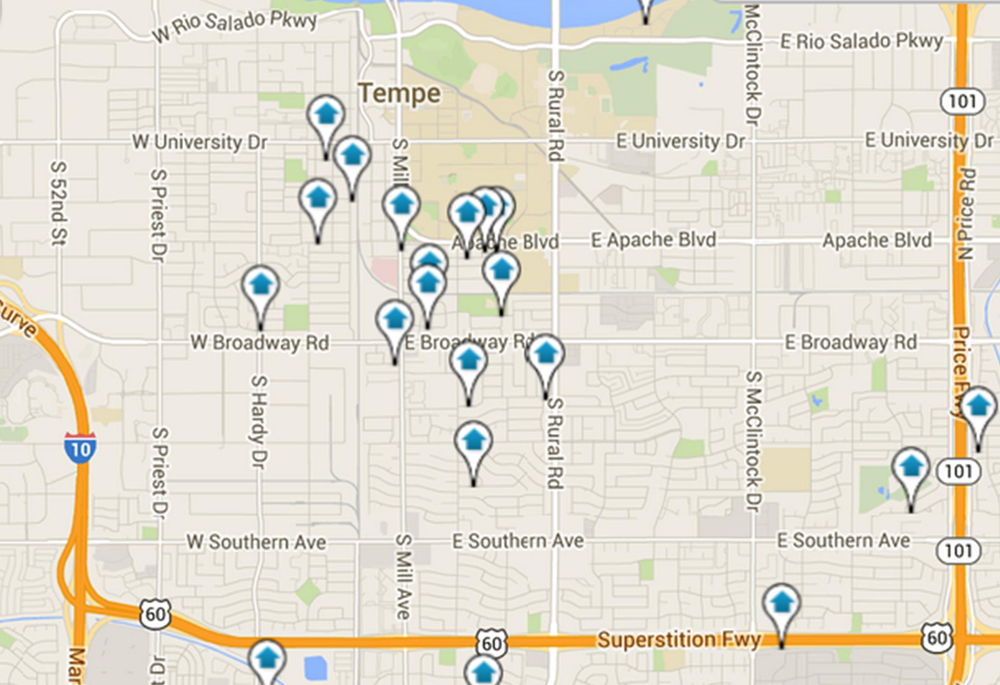Image resolution: width=1000 pixels, height=685 pixels.
Task: Tap the bottom home pin below S Hardy Dr
Action: (267, 660)
